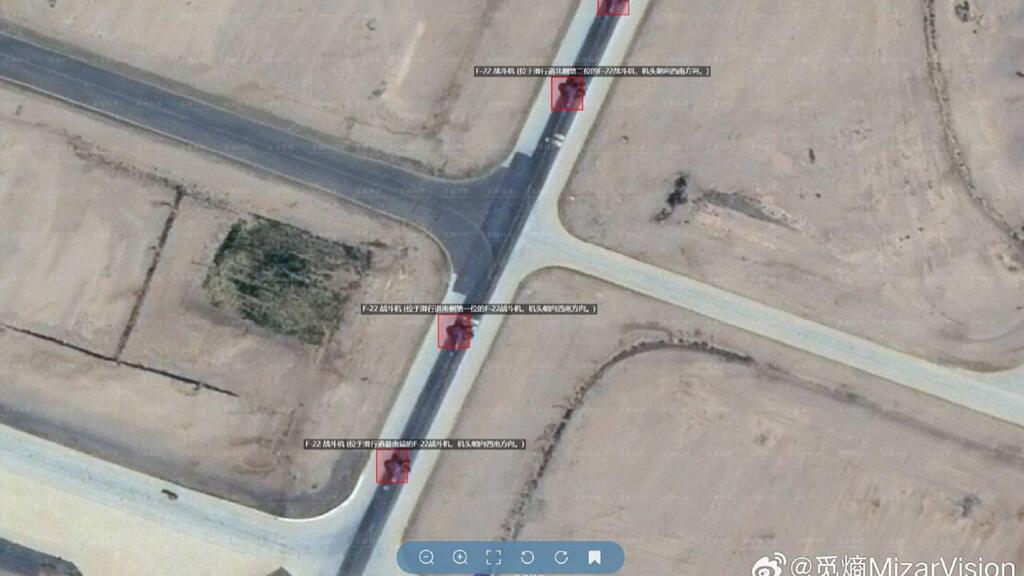This screenshot has width=1024, height=576.
Task: Enter fullscreen view
Action: [x=494, y=557]
